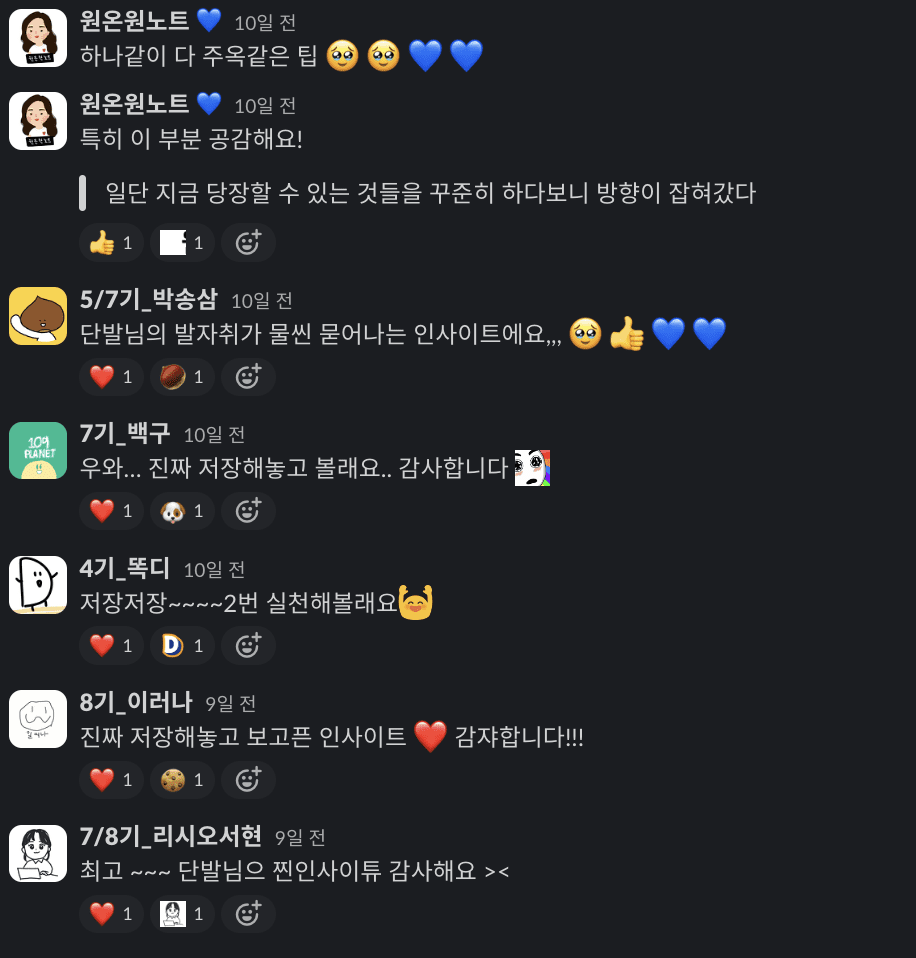
Task: Open 8기_이러나's profile picture
Action: pyautogui.click(x=38, y=719)
